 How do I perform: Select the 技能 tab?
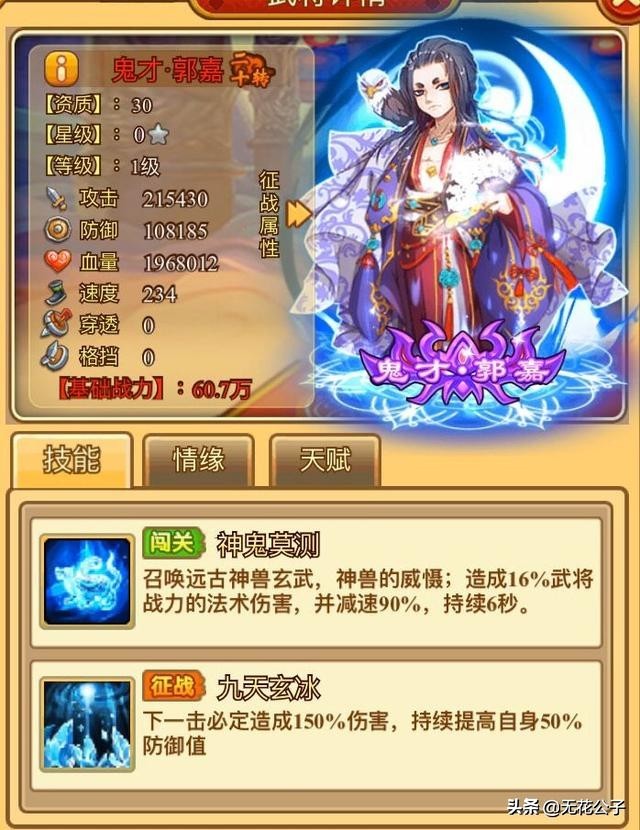tap(72, 460)
